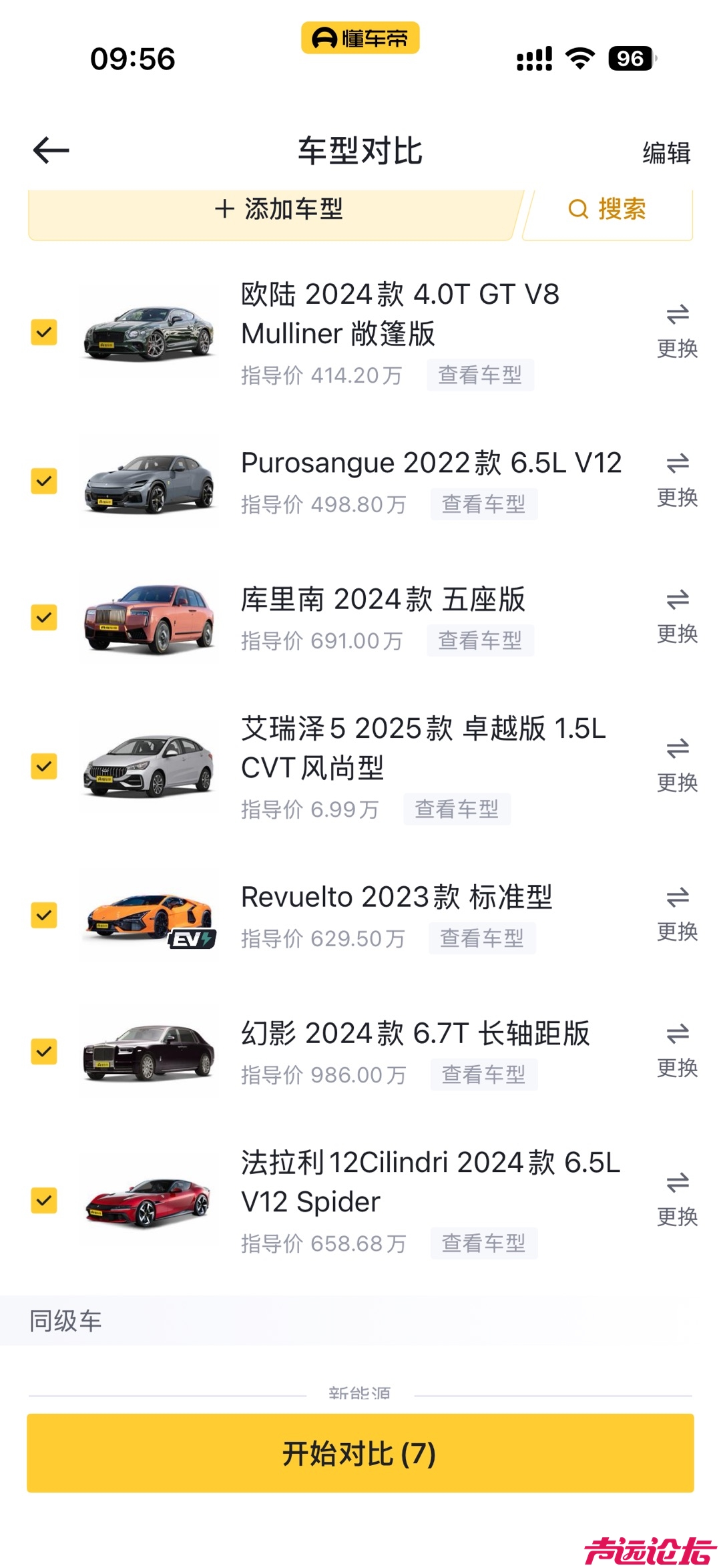The height and width of the screenshot is (1568, 721).
Task: View model details for 法拉利12Cilindri
Action: [x=483, y=1243]
